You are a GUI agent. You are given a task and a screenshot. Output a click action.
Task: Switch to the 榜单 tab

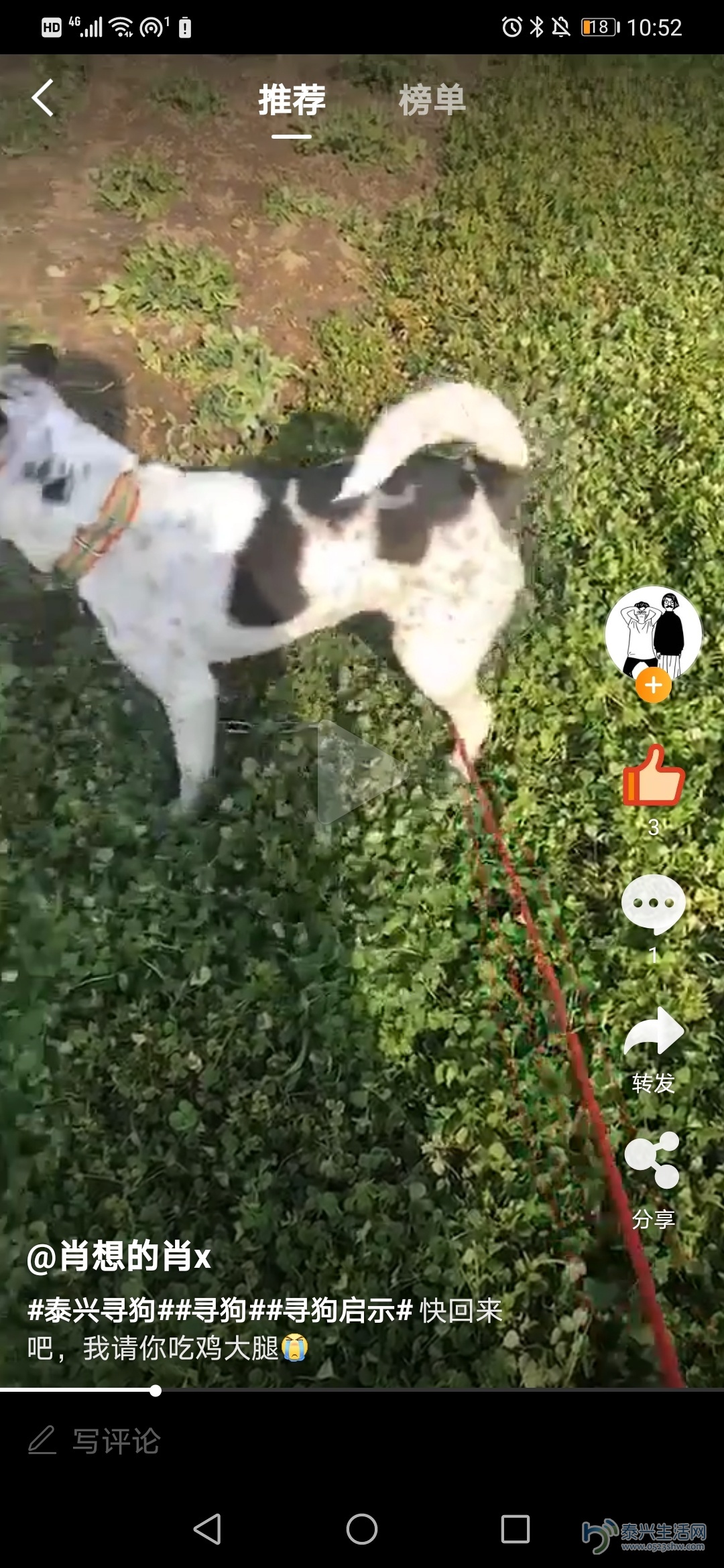tap(431, 101)
